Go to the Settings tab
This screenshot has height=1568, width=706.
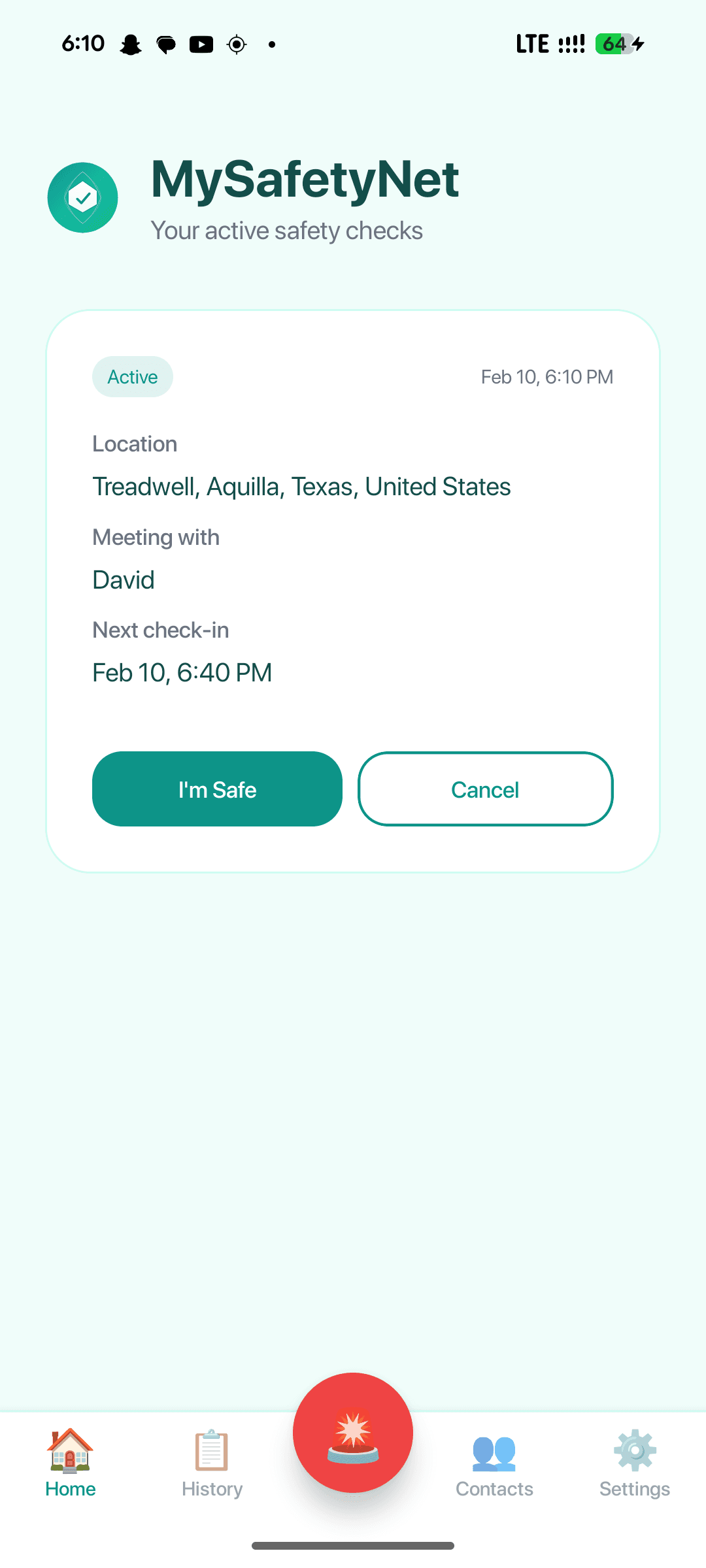click(634, 1463)
